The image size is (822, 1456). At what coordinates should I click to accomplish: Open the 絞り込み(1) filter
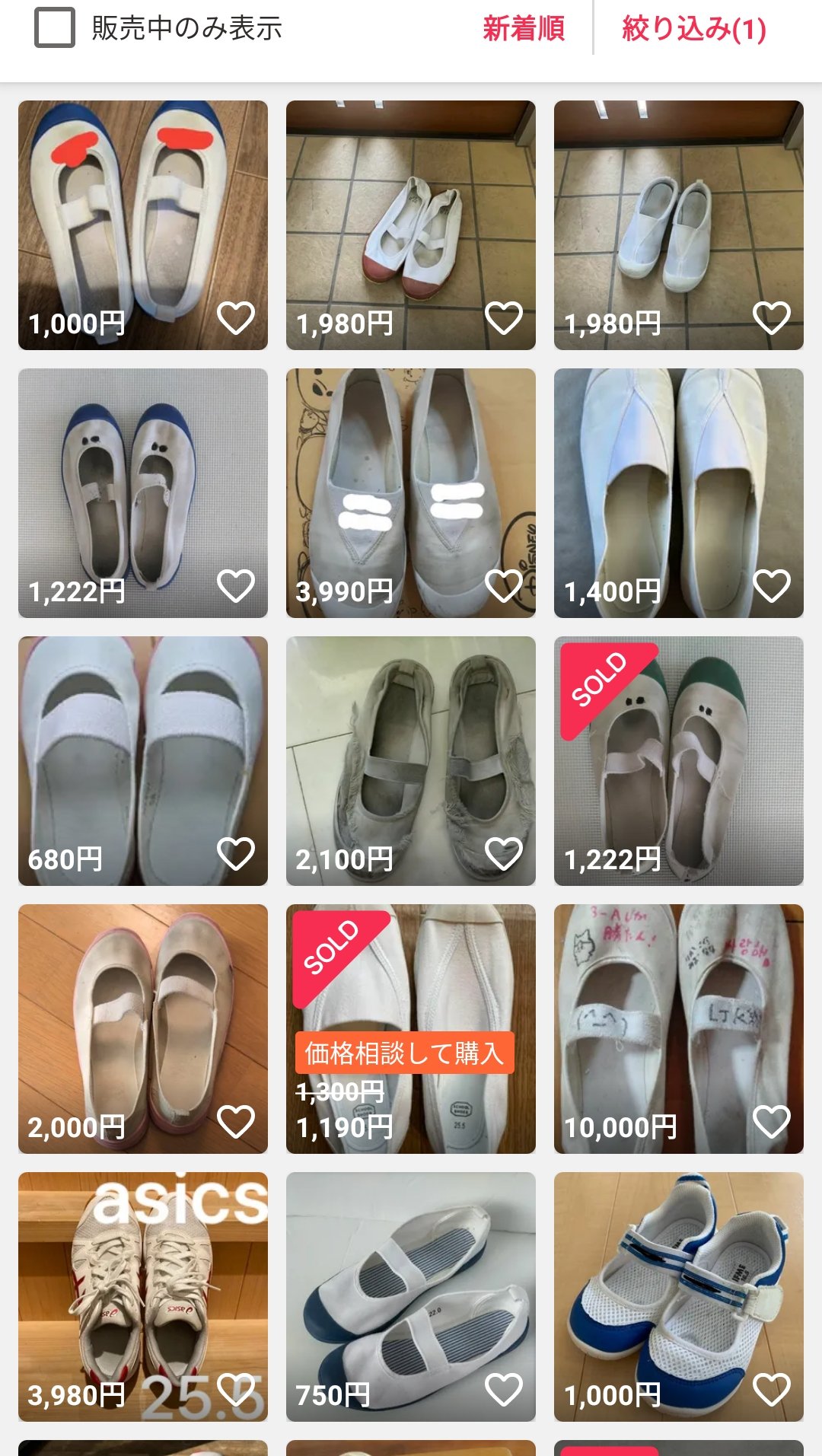[x=694, y=29]
